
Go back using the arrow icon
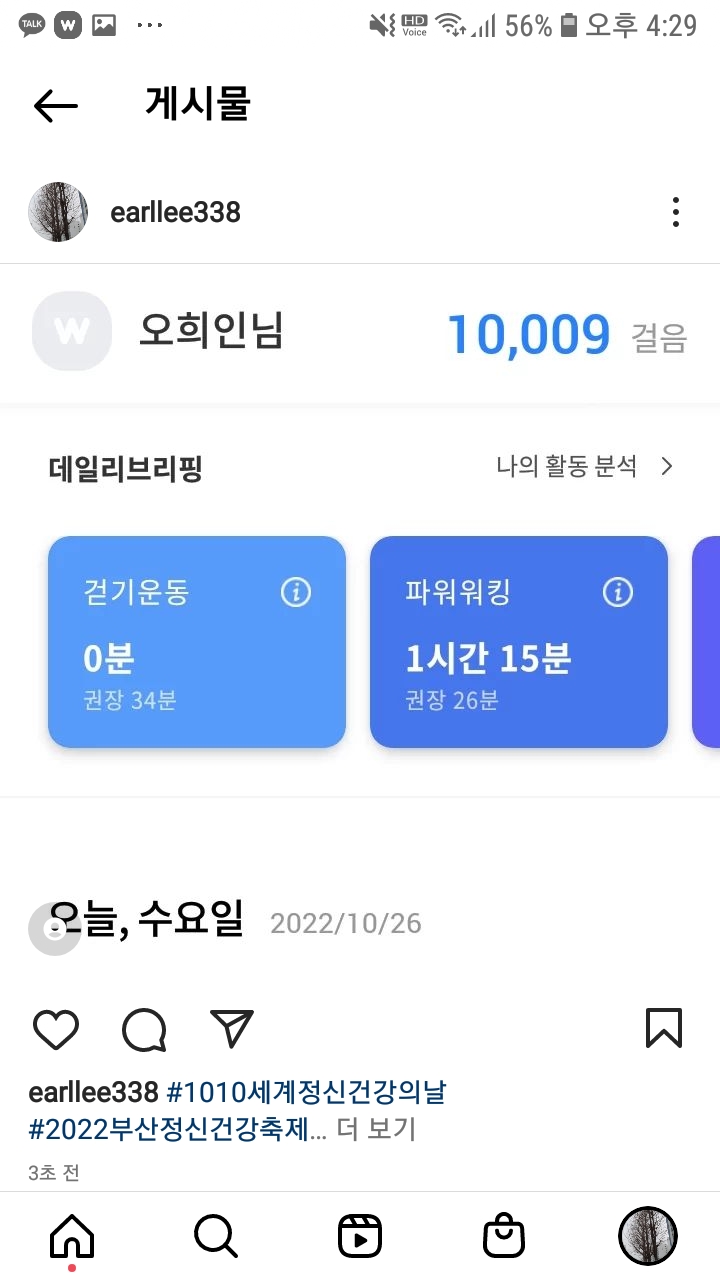coord(55,105)
